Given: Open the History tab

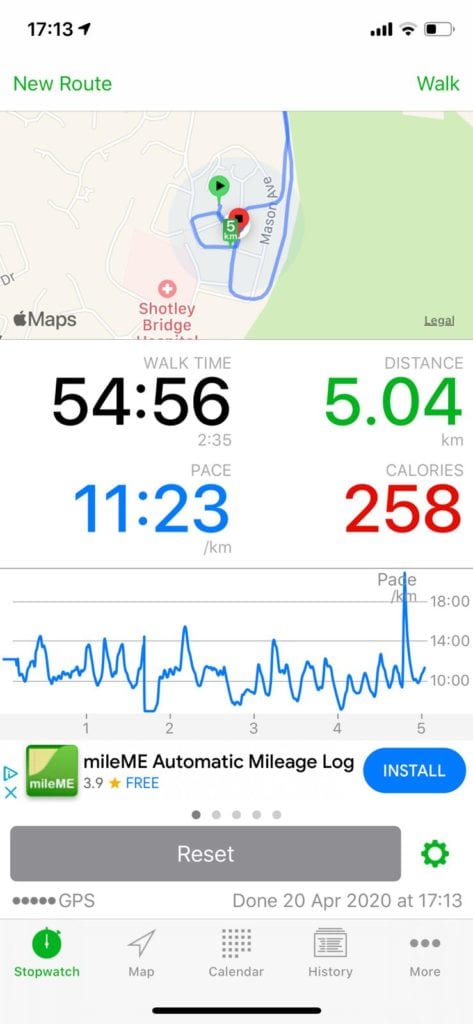Looking at the screenshot, I should pyautogui.click(x=330, y=953).
